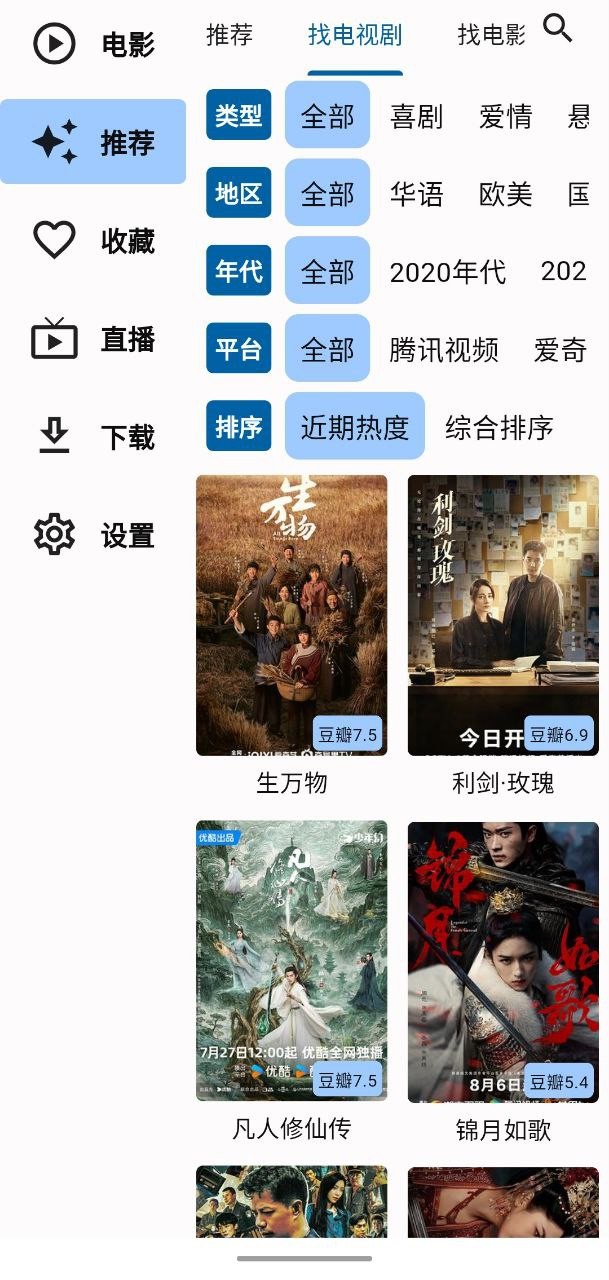609x1280 pixels.
Task: Filter platform by 腾讯视频
Action: [x=443, y=350]
